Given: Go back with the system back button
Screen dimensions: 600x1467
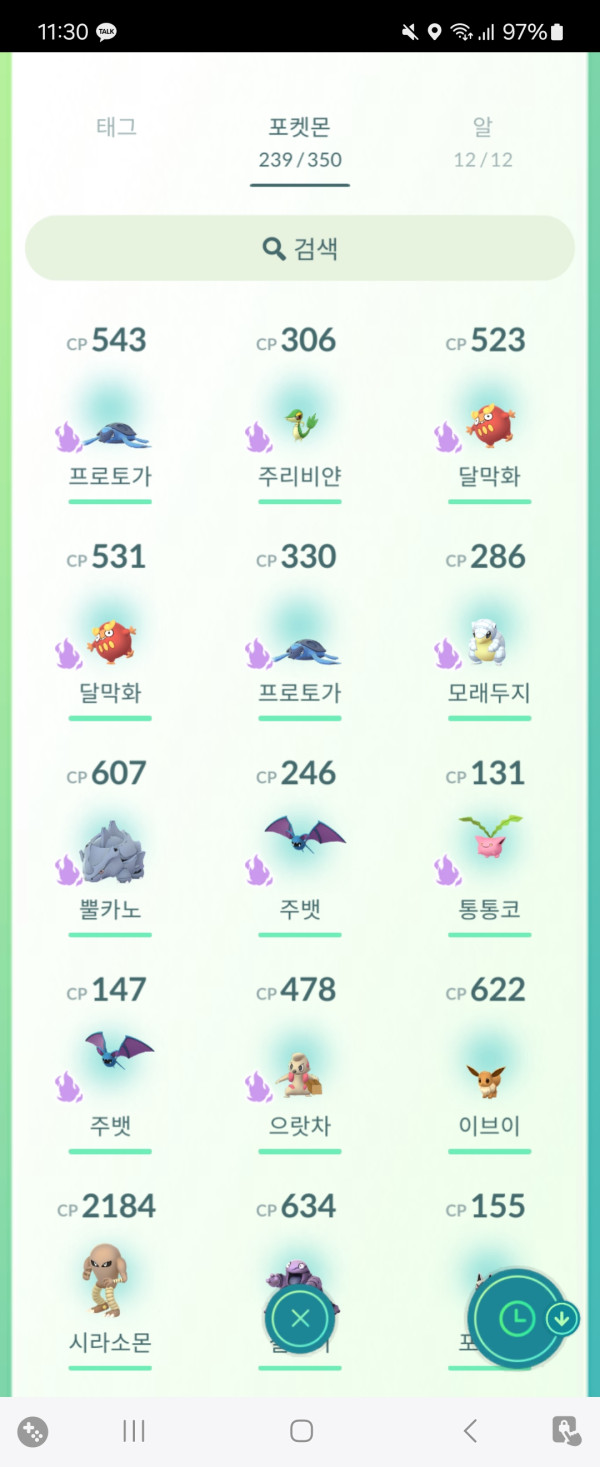Looking at the screenshot, I should point(470,1431).
